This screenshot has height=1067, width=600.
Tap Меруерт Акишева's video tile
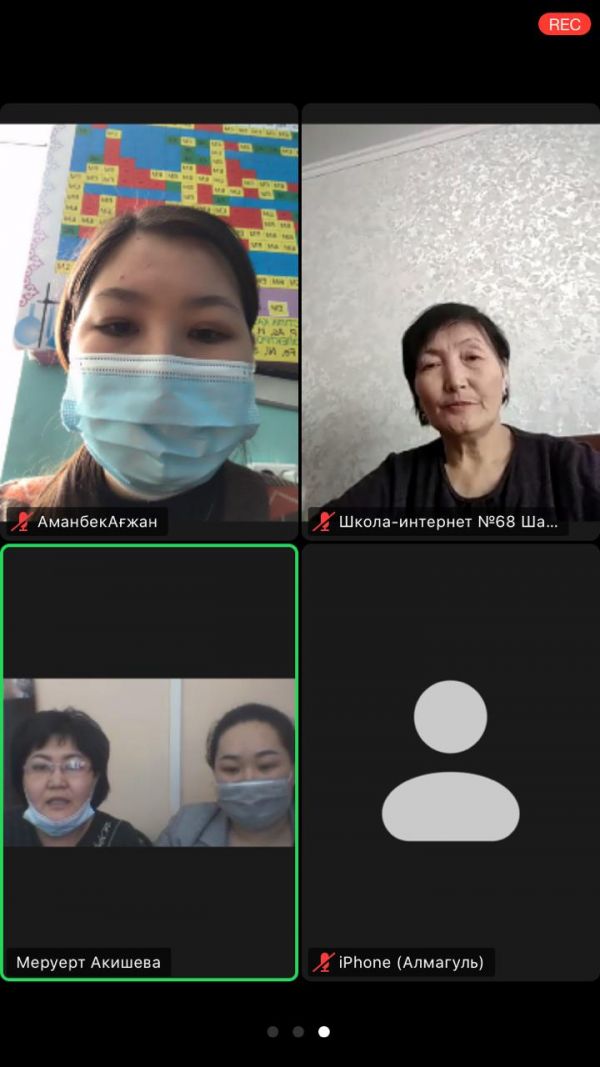150,762
